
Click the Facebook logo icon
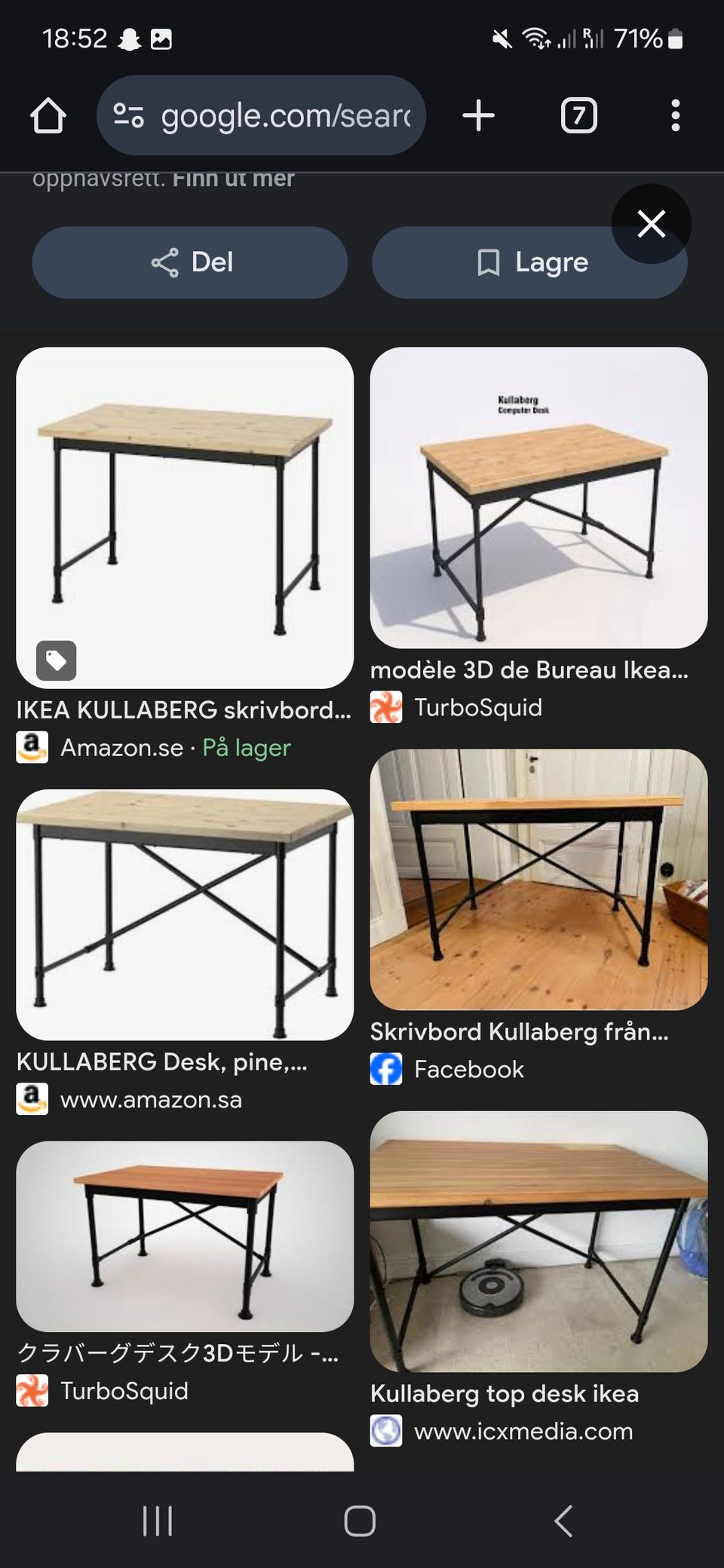pos(385,1069)
